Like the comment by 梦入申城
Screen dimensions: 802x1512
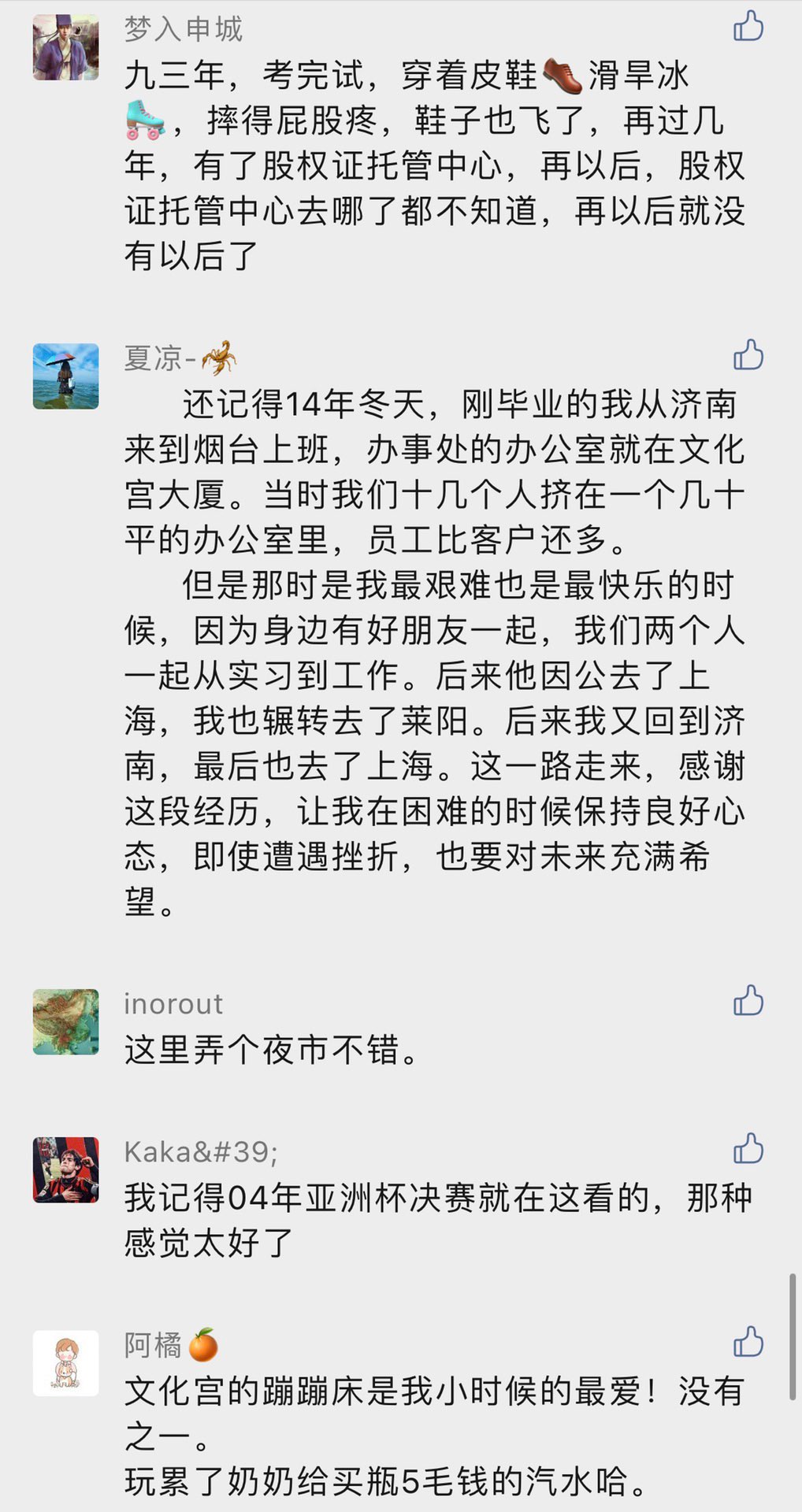pos(748,26)
